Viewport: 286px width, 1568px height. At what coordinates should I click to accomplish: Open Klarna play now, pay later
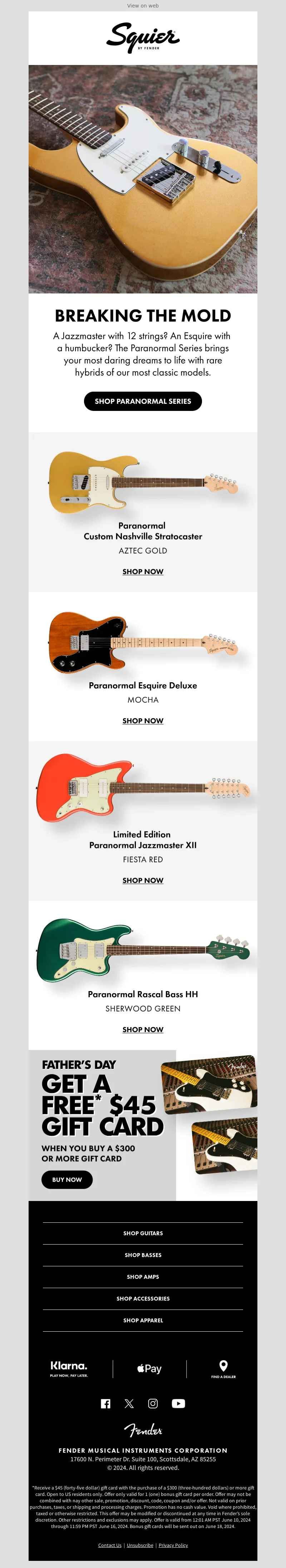pos(69,1368)
